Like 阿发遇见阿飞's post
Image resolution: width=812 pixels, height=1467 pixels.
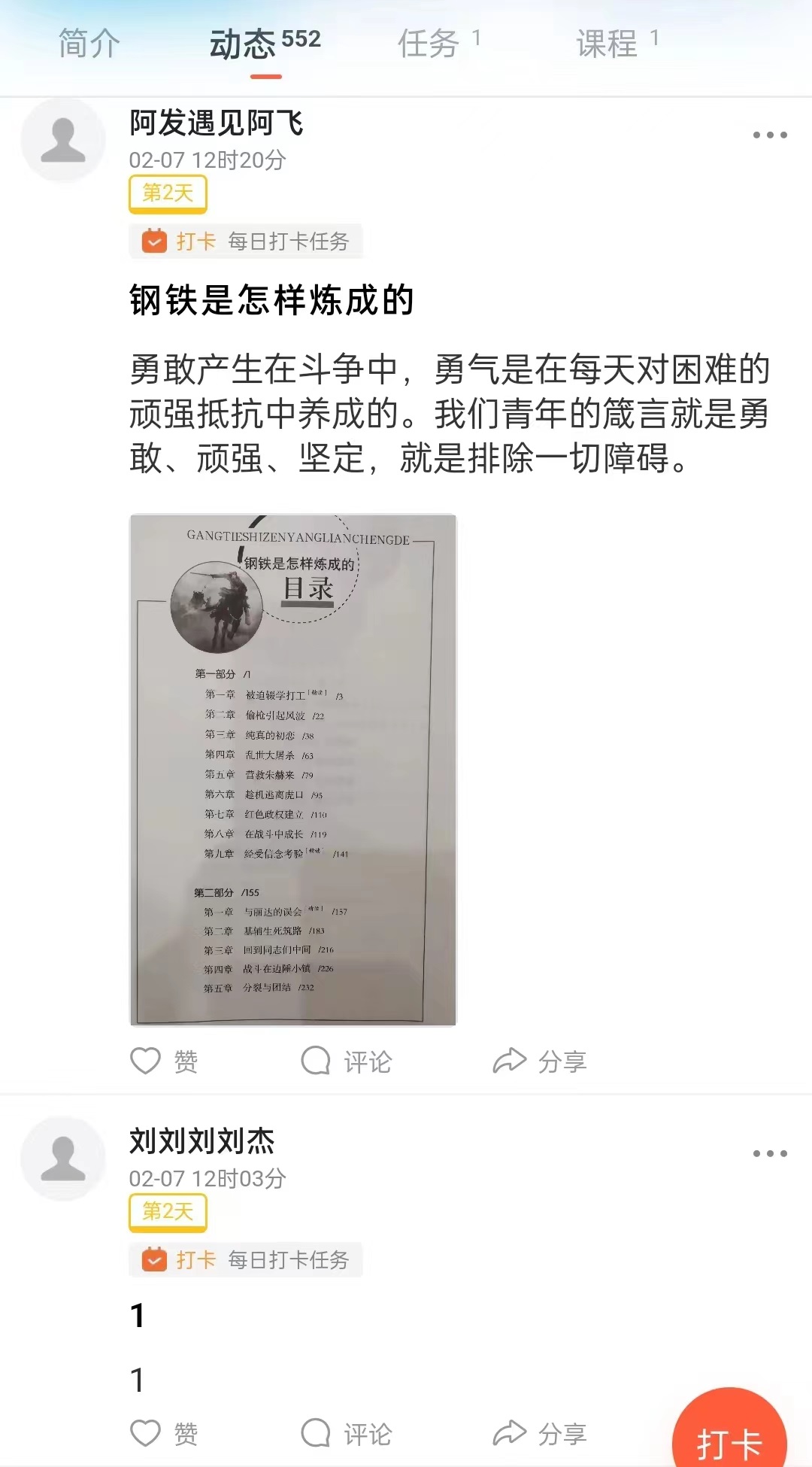tap(164, 1062)
